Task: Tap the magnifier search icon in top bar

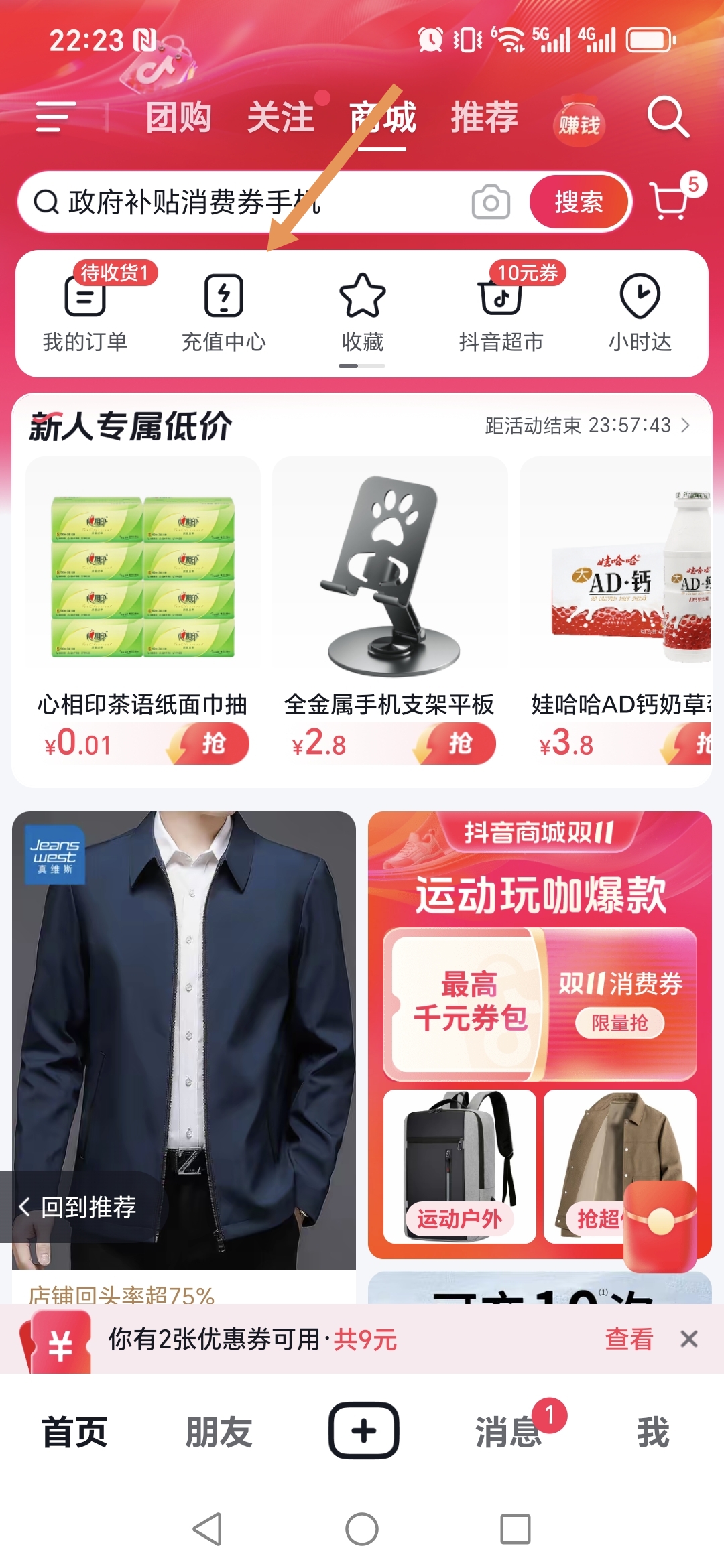Action: (668, 117)
